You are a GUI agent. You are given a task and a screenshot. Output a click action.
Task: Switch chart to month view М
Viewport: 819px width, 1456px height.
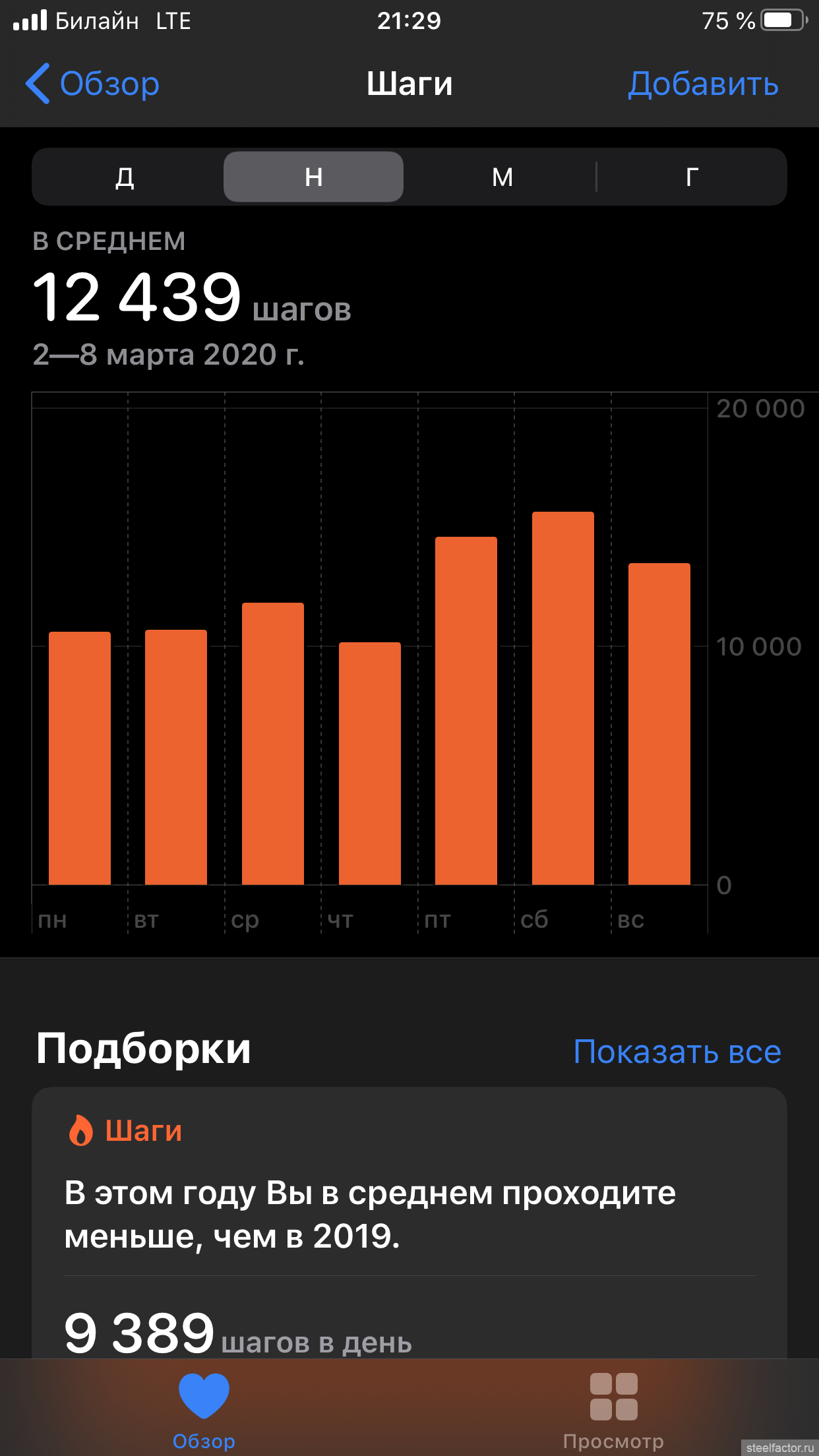point(502,177)
